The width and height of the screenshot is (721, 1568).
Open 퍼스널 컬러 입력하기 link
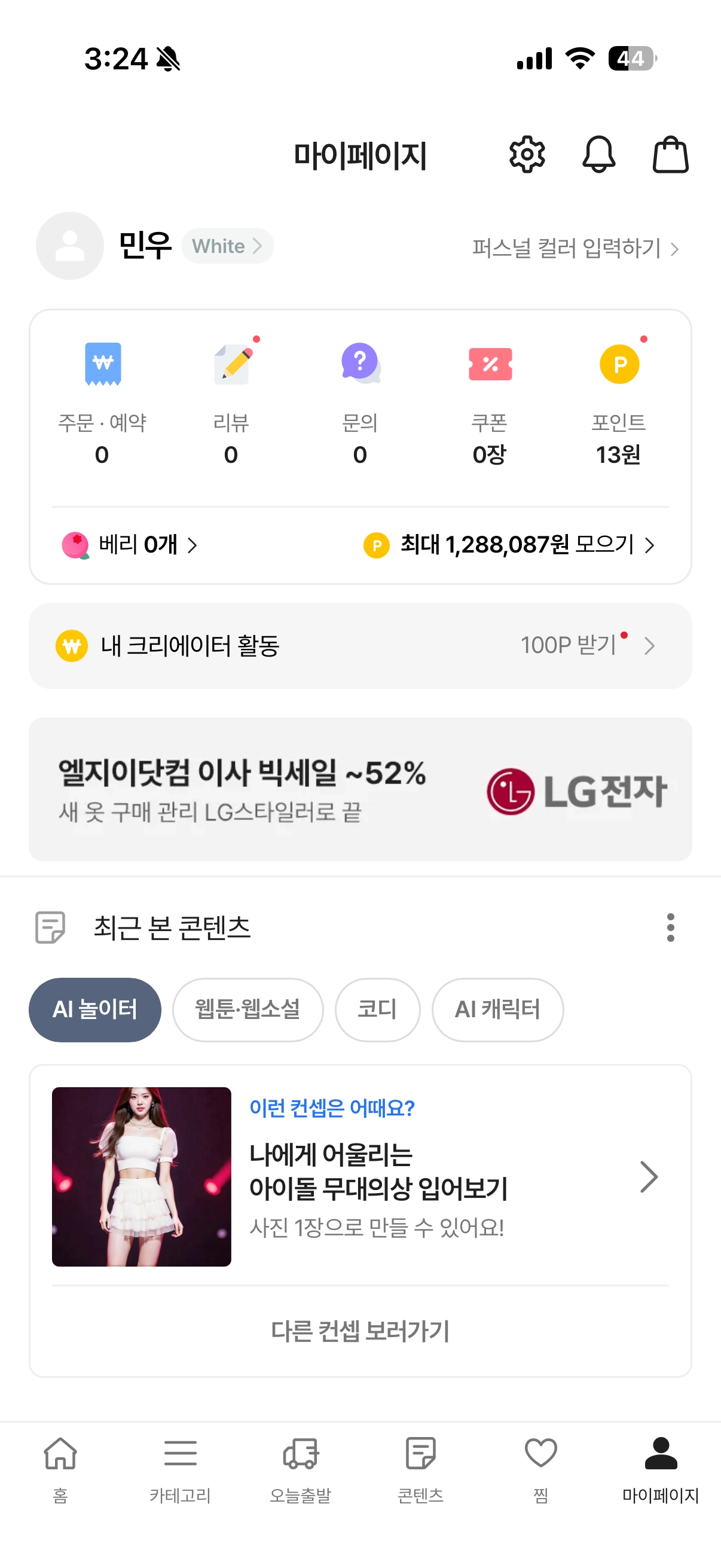coord(575,248)
